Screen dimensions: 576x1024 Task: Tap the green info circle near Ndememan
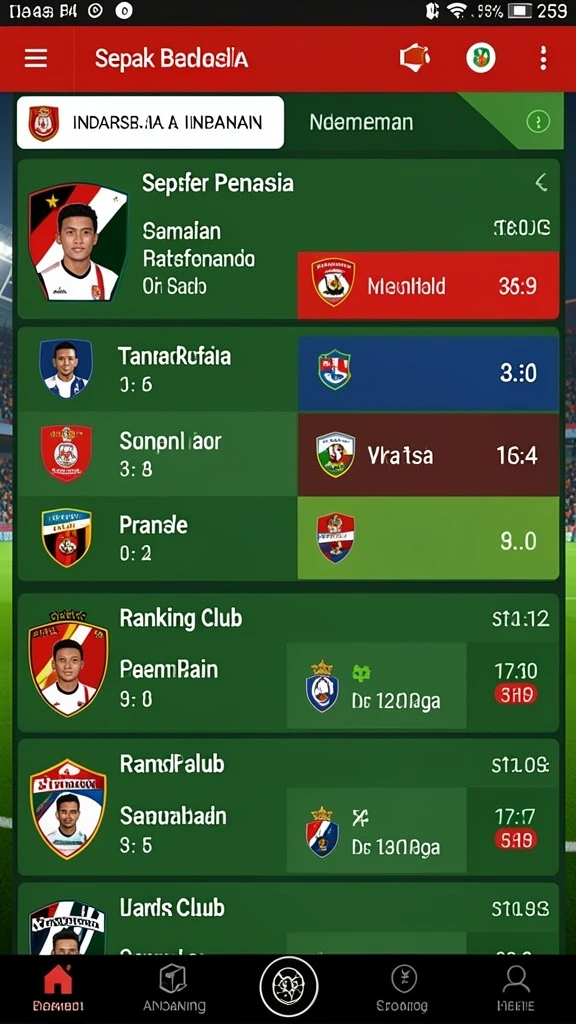(538, 121)
